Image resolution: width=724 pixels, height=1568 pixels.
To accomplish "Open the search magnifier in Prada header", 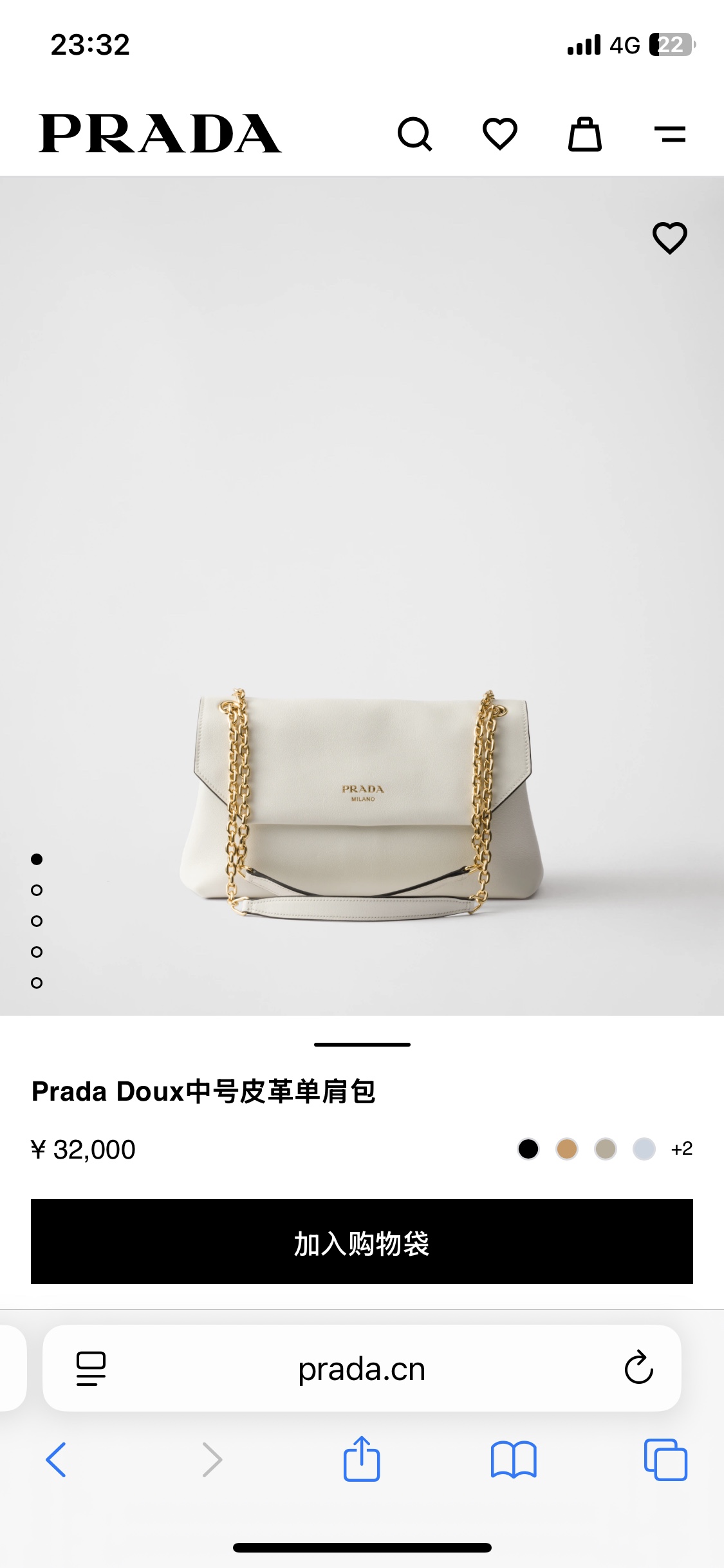I will 415,134.
